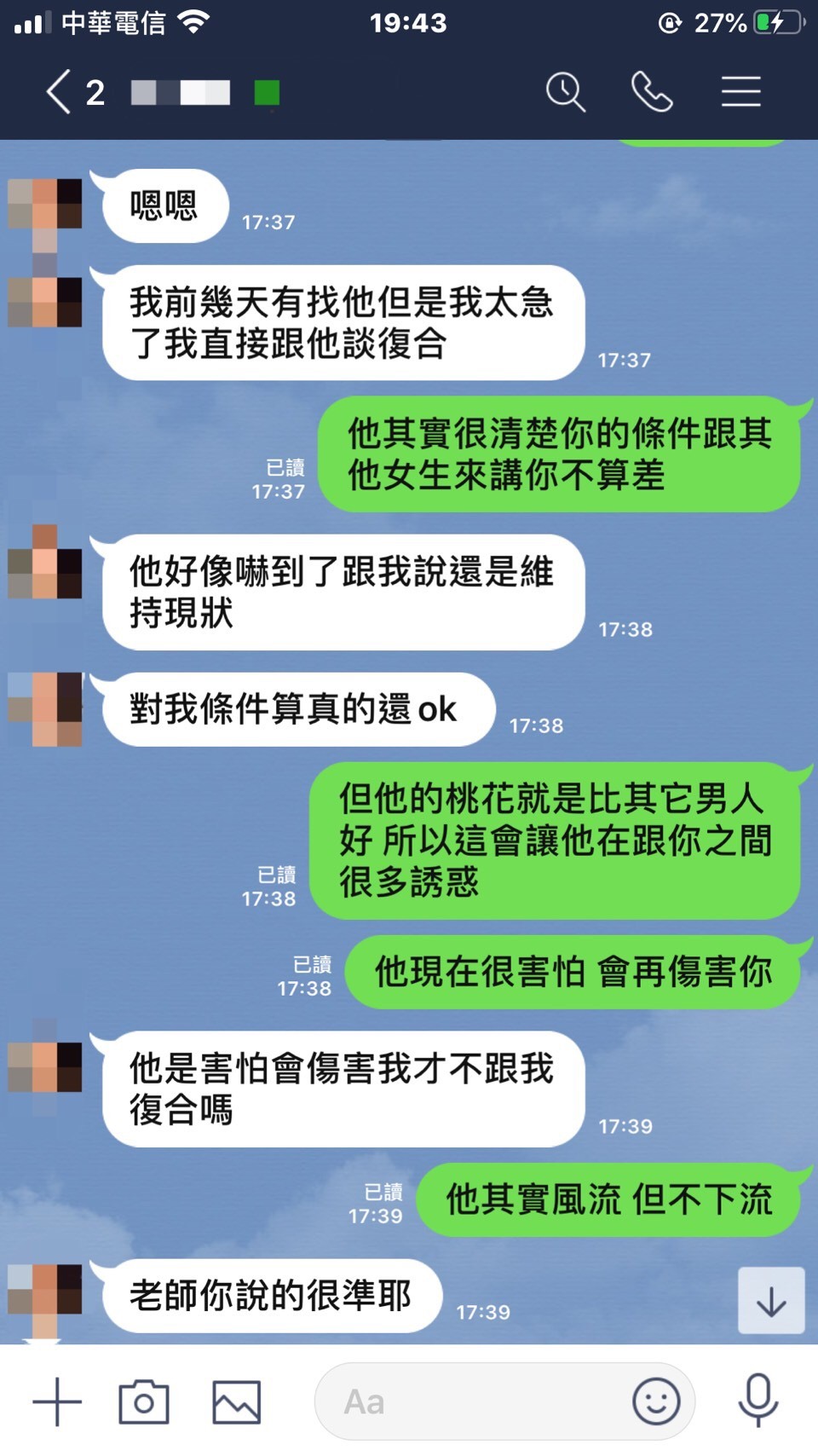The width and height of the screenshot is (818, 1456).
Task: Record a voice message
Action: click(758, 1401)
